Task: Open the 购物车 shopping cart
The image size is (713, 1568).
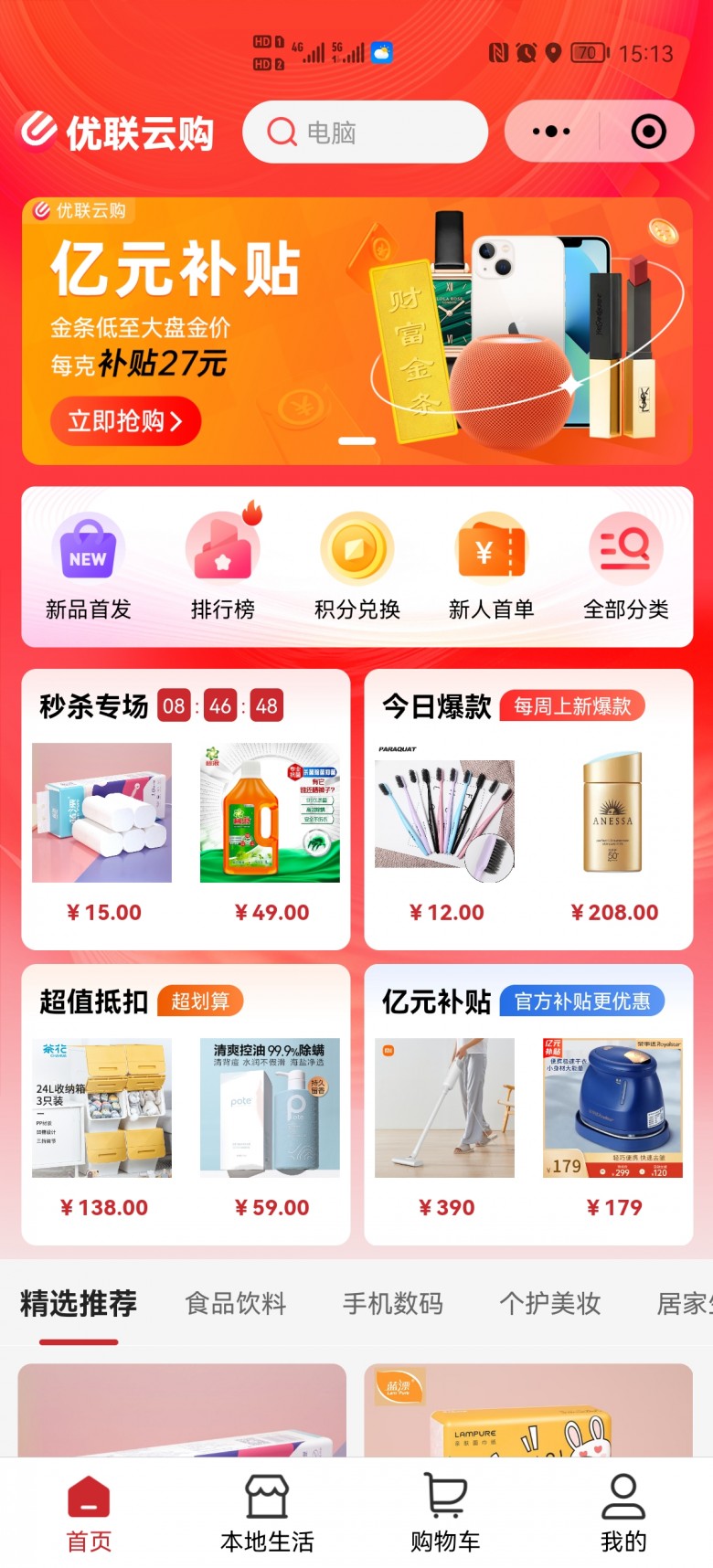Action: click(x=445, y=1514)
